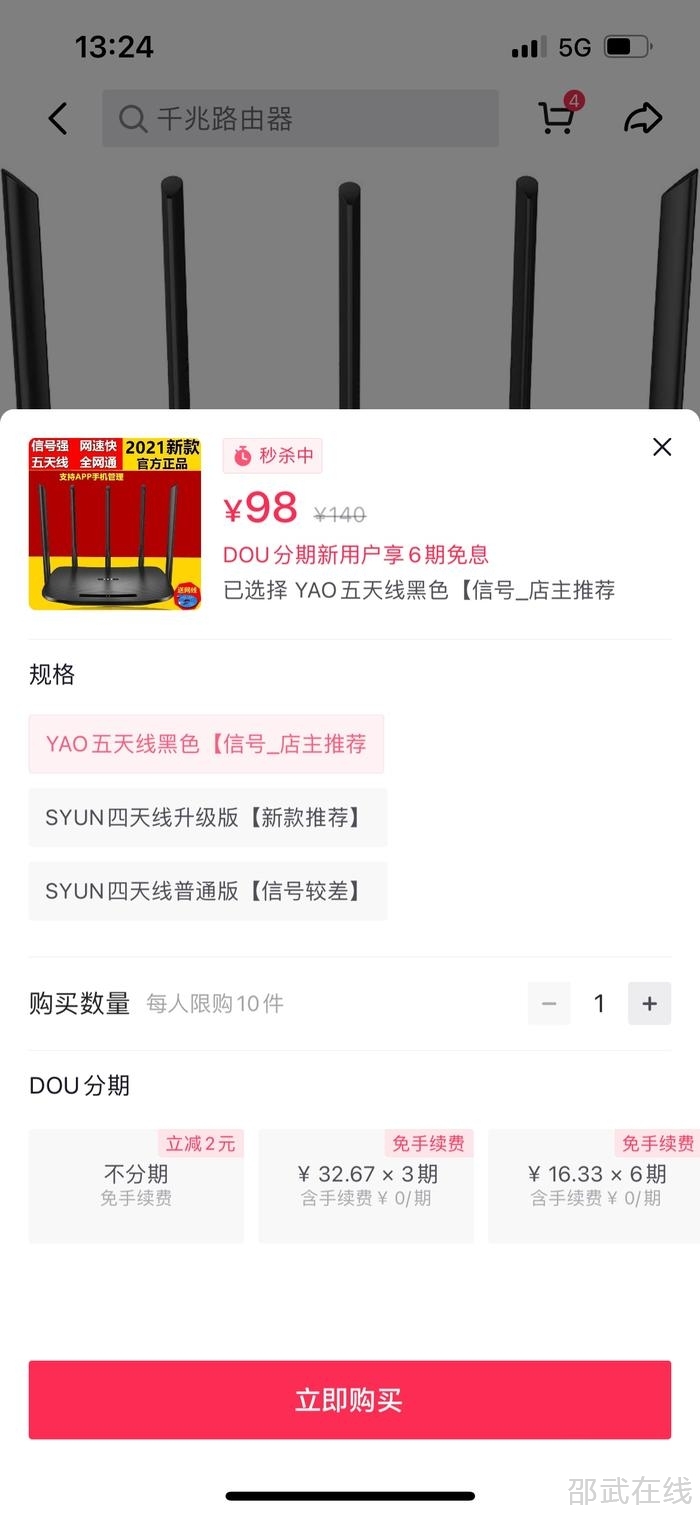View the router product thumbnail

(x=115, y=523)
